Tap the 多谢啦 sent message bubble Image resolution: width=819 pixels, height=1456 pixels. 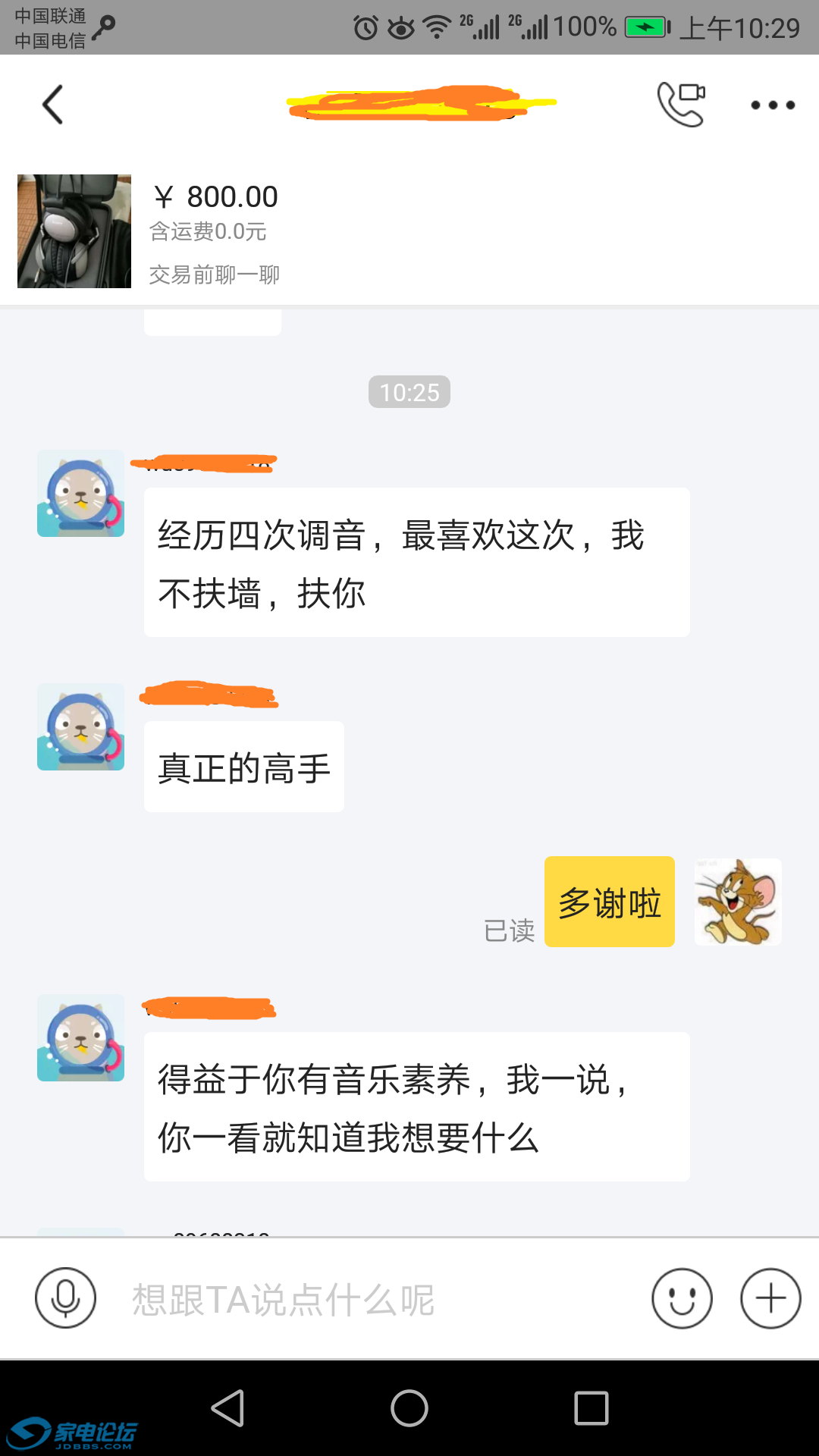608,902
